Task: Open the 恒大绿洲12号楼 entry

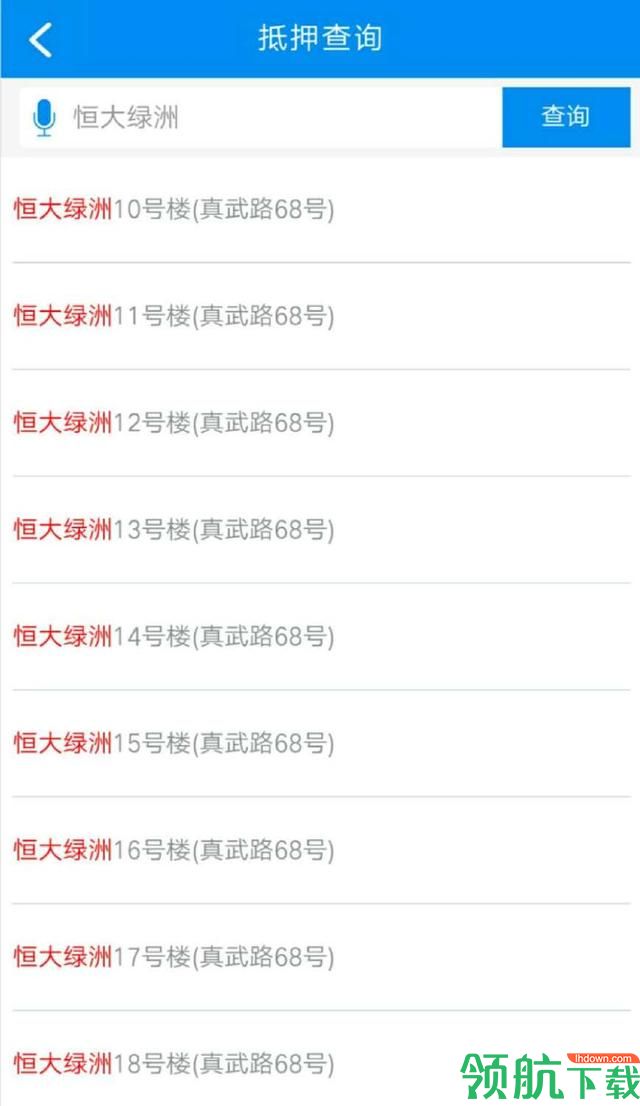Action: (174, 423)
